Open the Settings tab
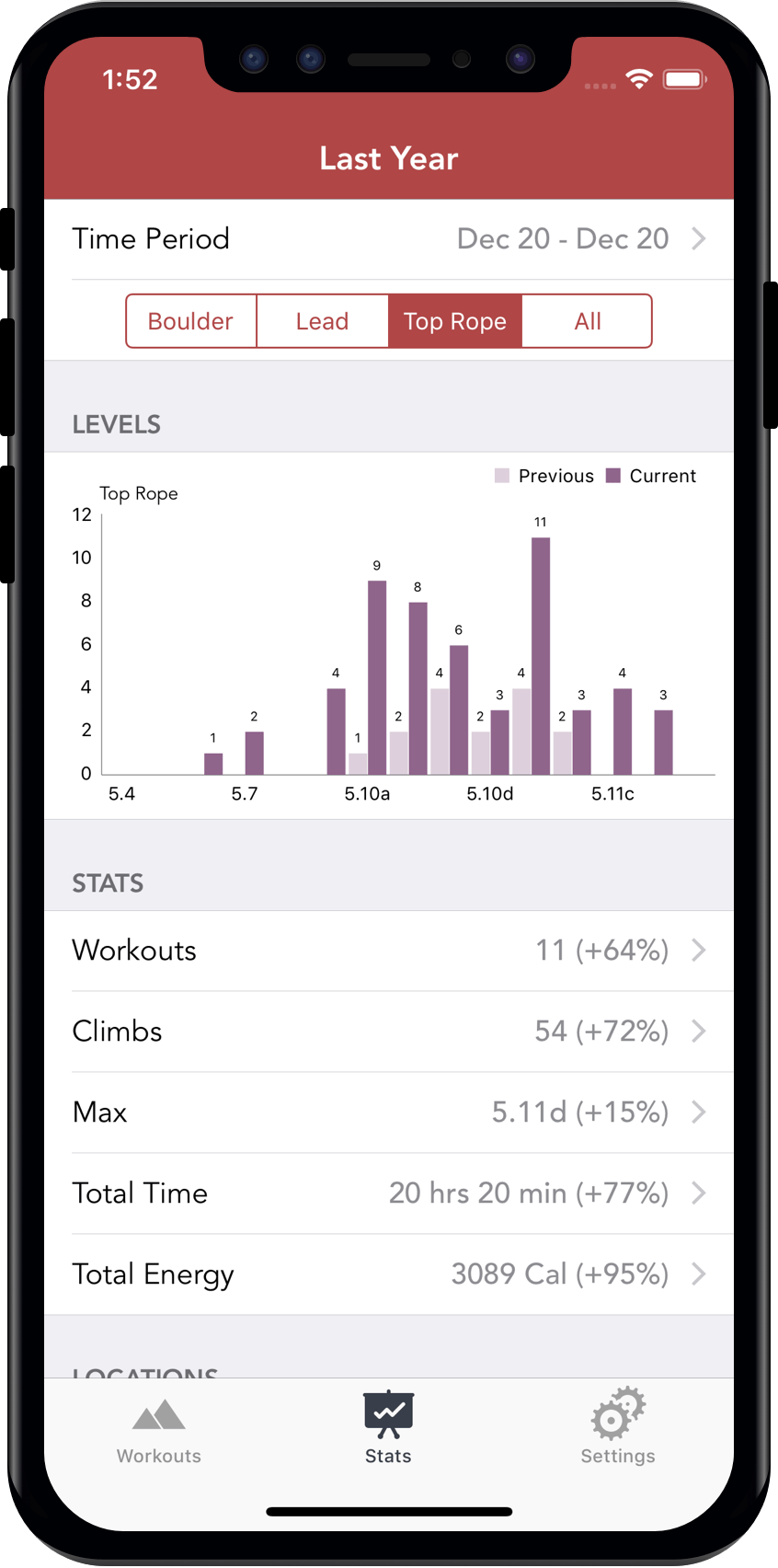The width and height of the screenshot is (778, 1568). pyautogui.click(x=618, y=1426)
